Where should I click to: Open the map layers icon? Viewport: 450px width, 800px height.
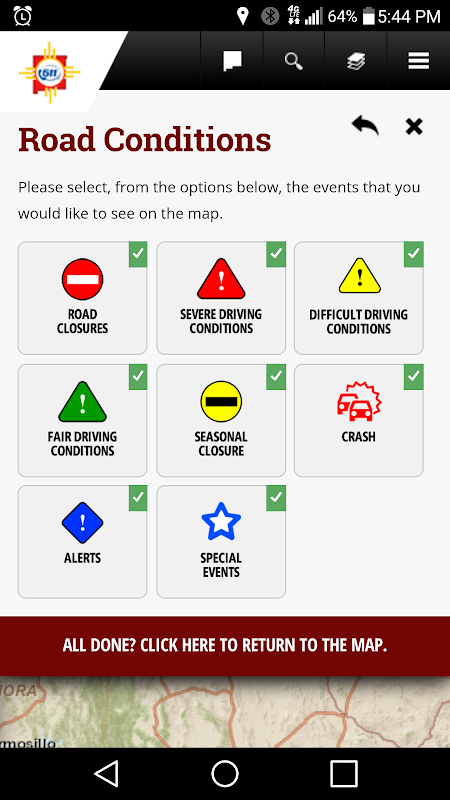(x=356, y=61)
